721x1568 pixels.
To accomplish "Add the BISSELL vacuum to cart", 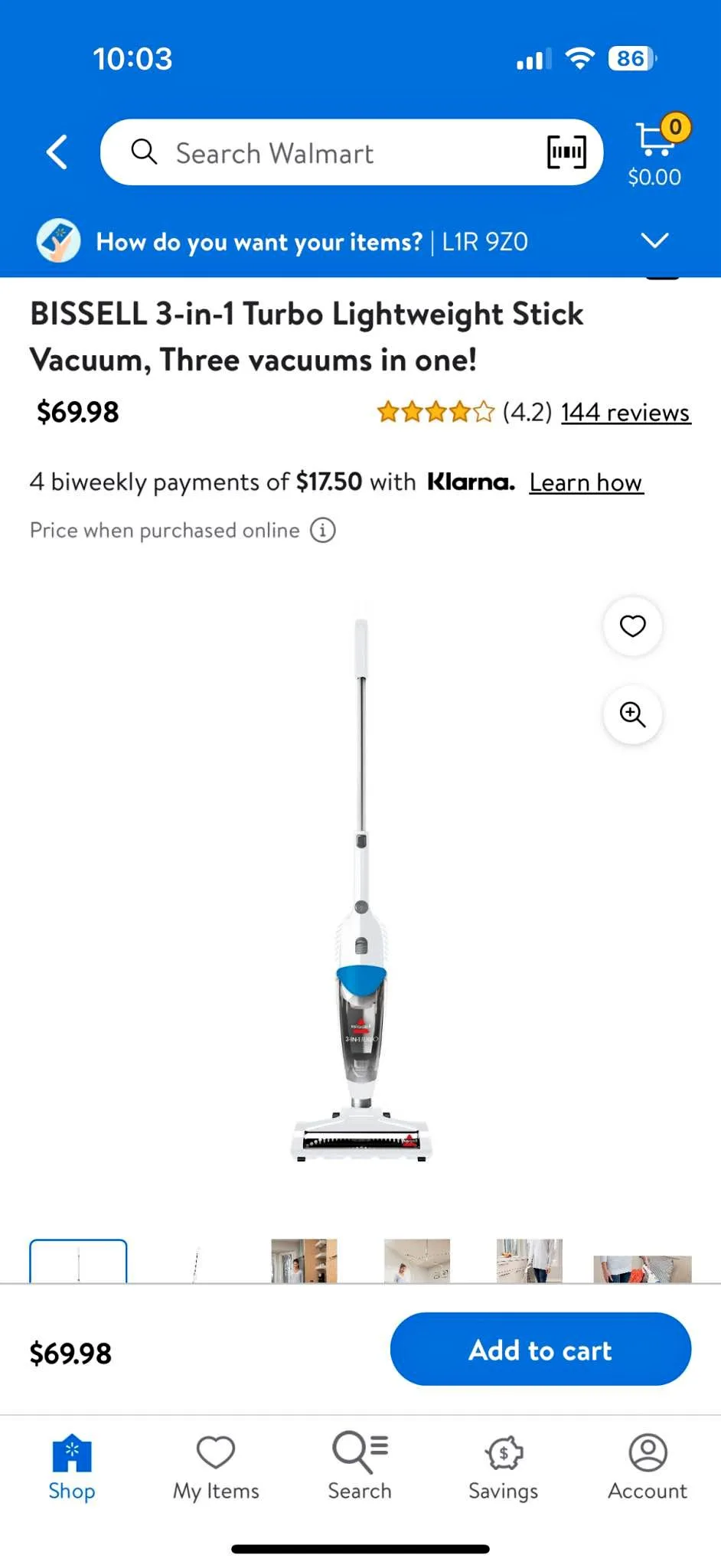I will tap(540, 1350).
